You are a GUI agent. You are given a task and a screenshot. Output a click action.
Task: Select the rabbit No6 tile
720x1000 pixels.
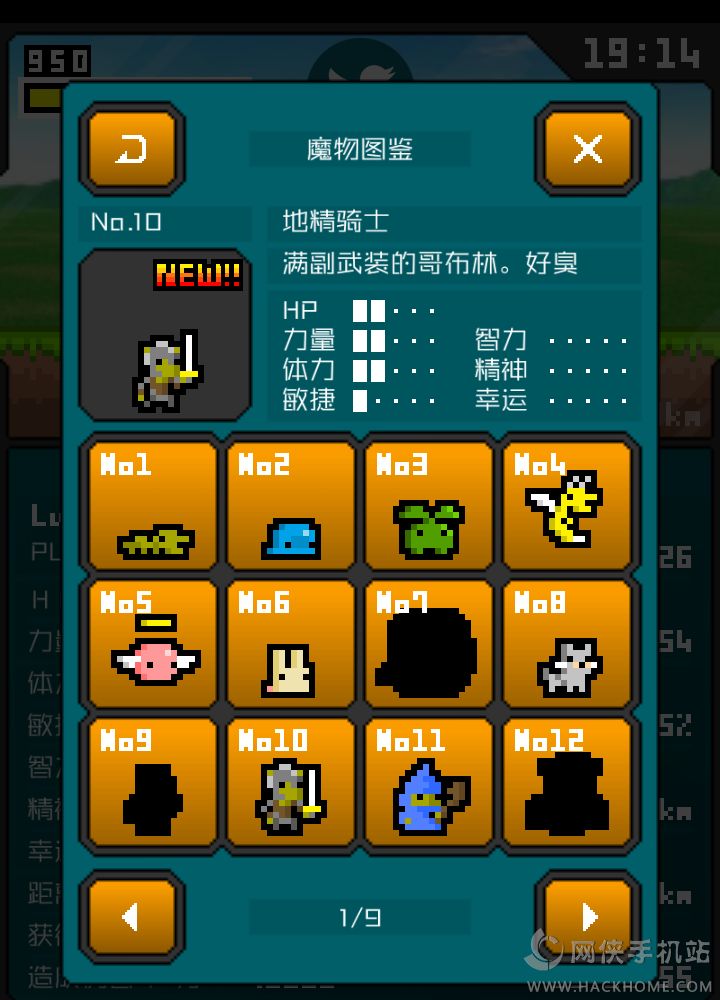(x=291, y=643)
